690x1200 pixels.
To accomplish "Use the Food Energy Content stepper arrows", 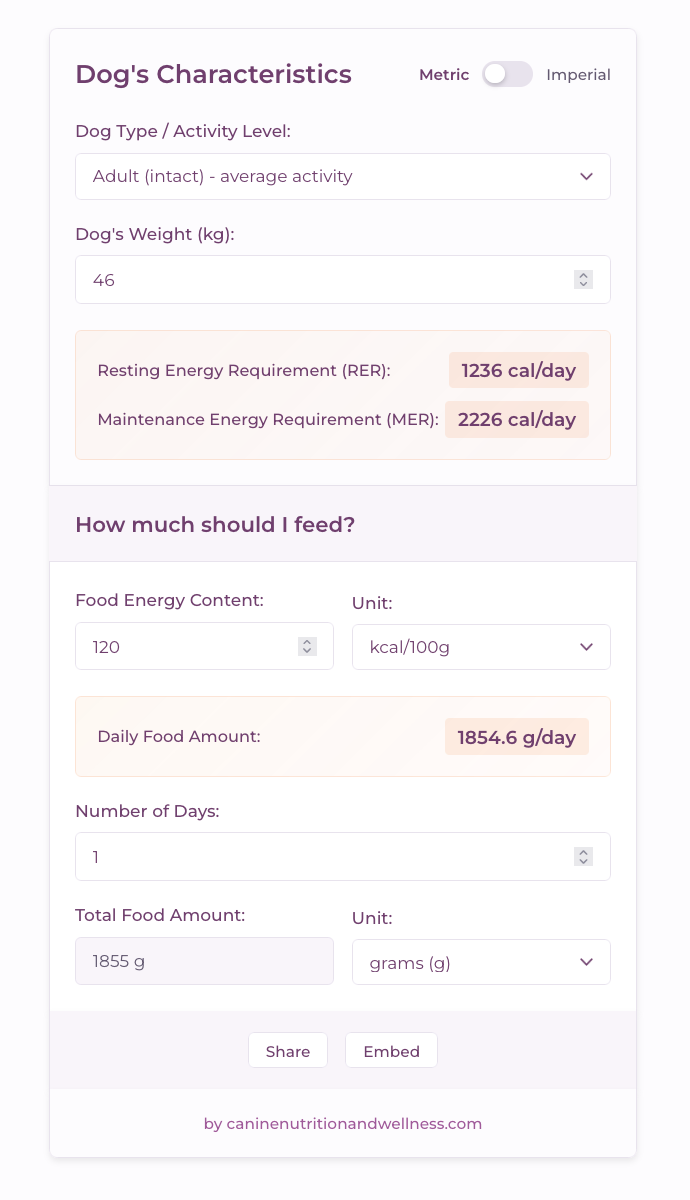I will (x=308, y=647).
